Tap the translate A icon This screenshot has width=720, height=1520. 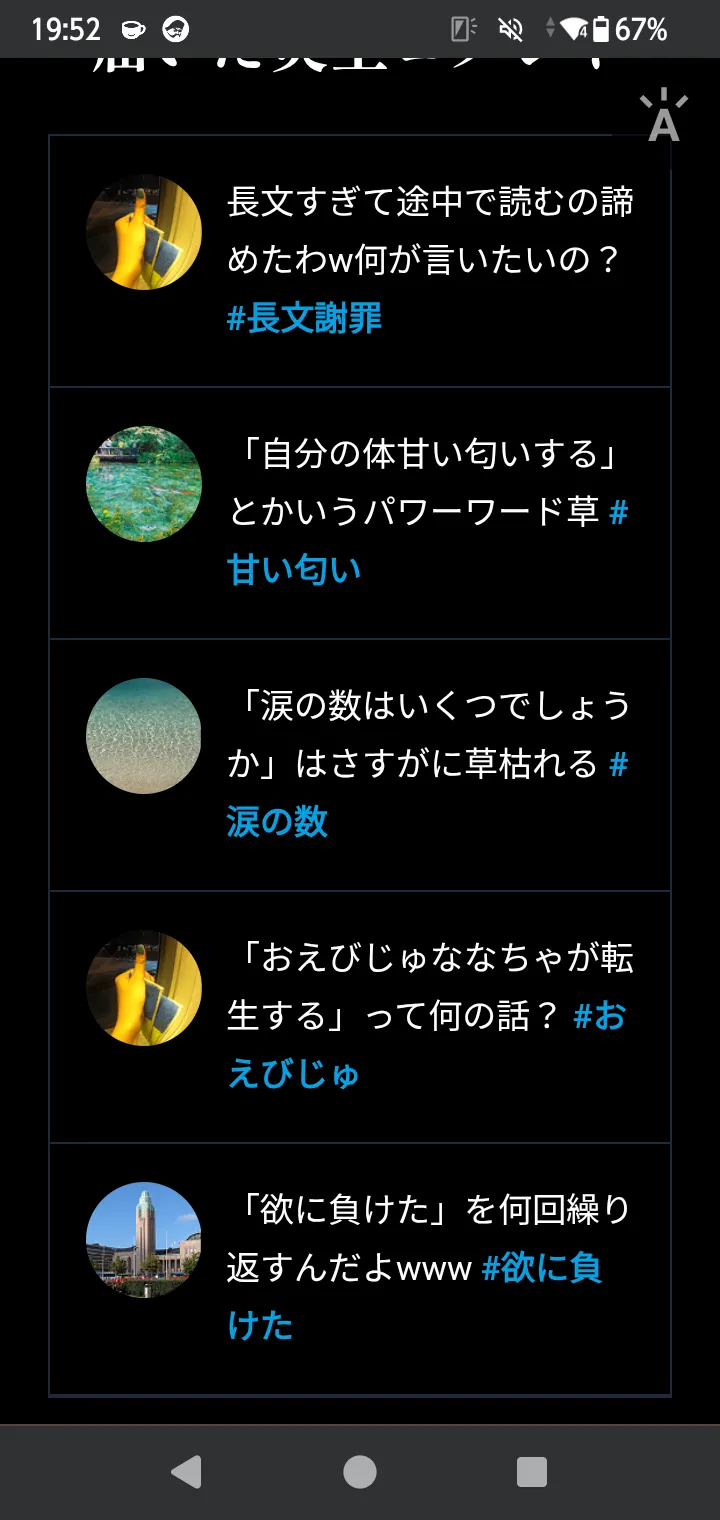point(664,117)
